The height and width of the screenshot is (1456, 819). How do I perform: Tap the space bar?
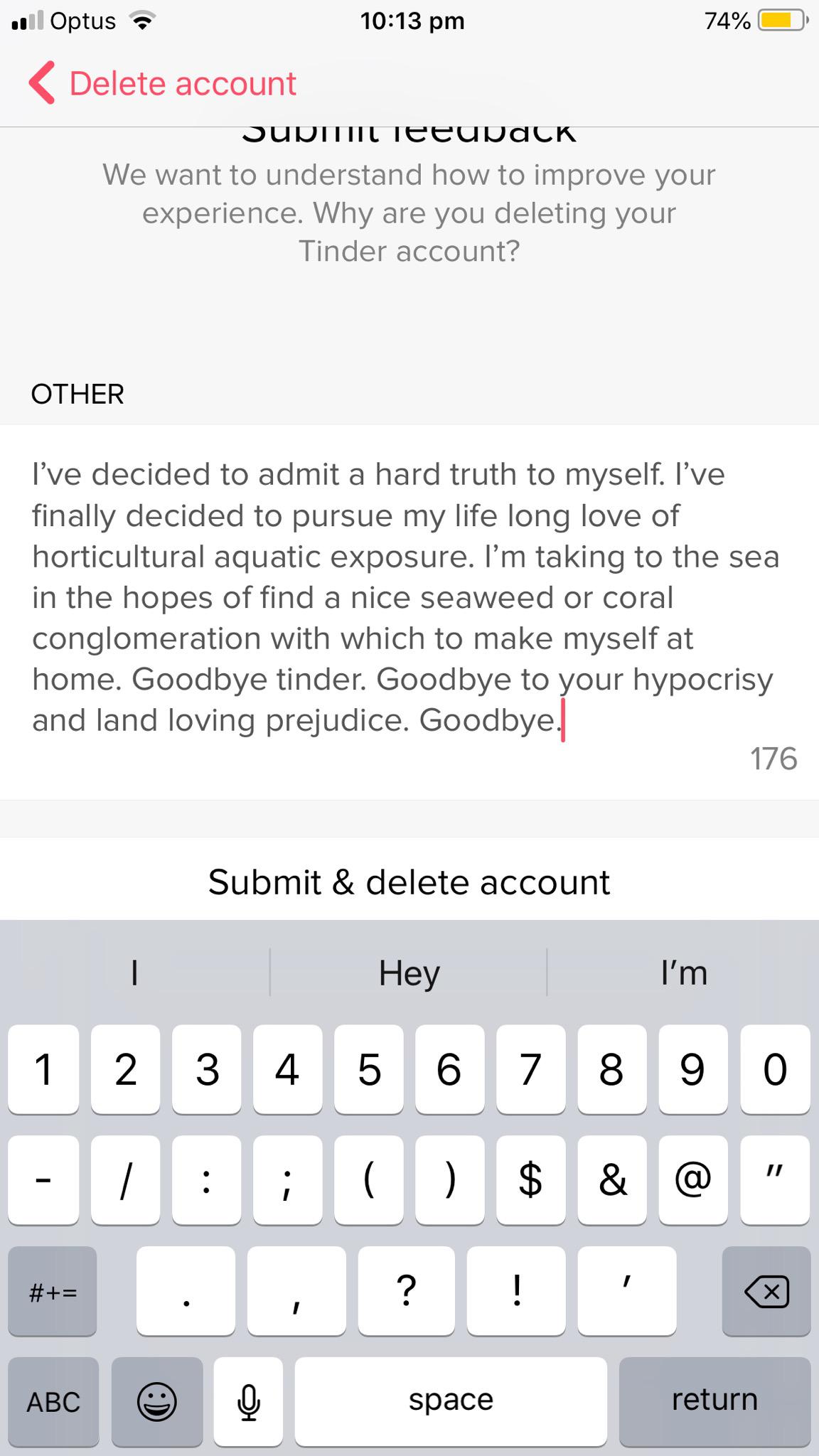[451, 1401]
